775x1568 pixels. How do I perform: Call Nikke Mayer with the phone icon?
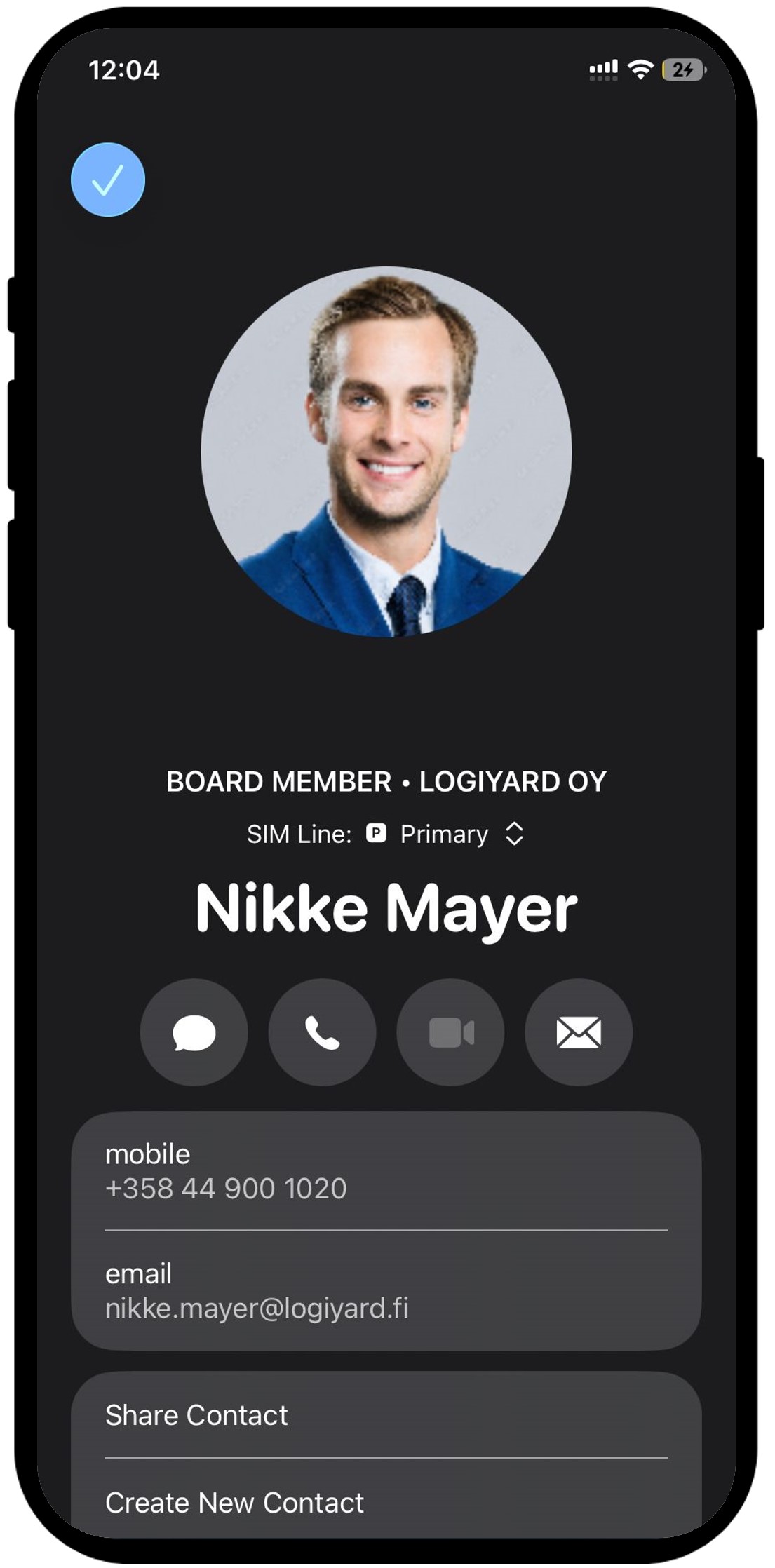pos(322,1033)
